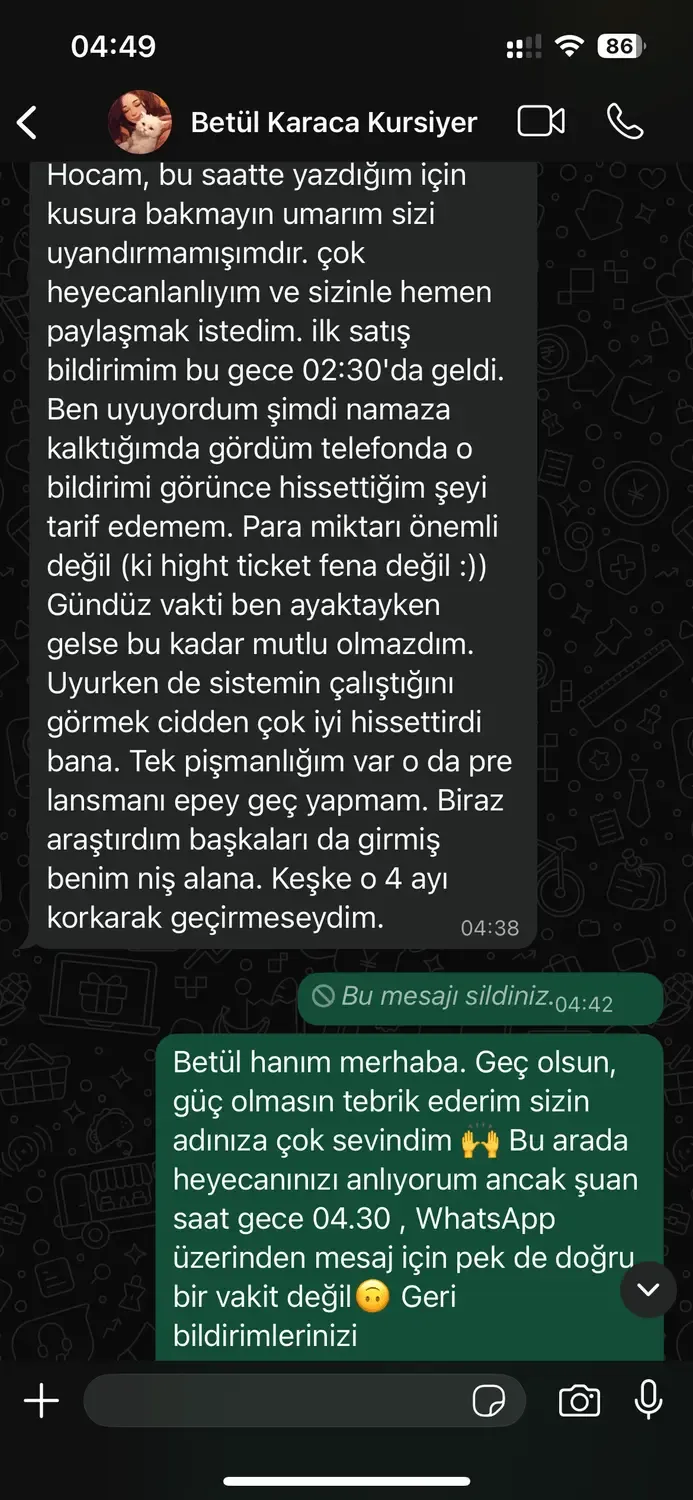
Task: Open Betül Karaca Kursiyer contact info
Action: click(333, 122)
